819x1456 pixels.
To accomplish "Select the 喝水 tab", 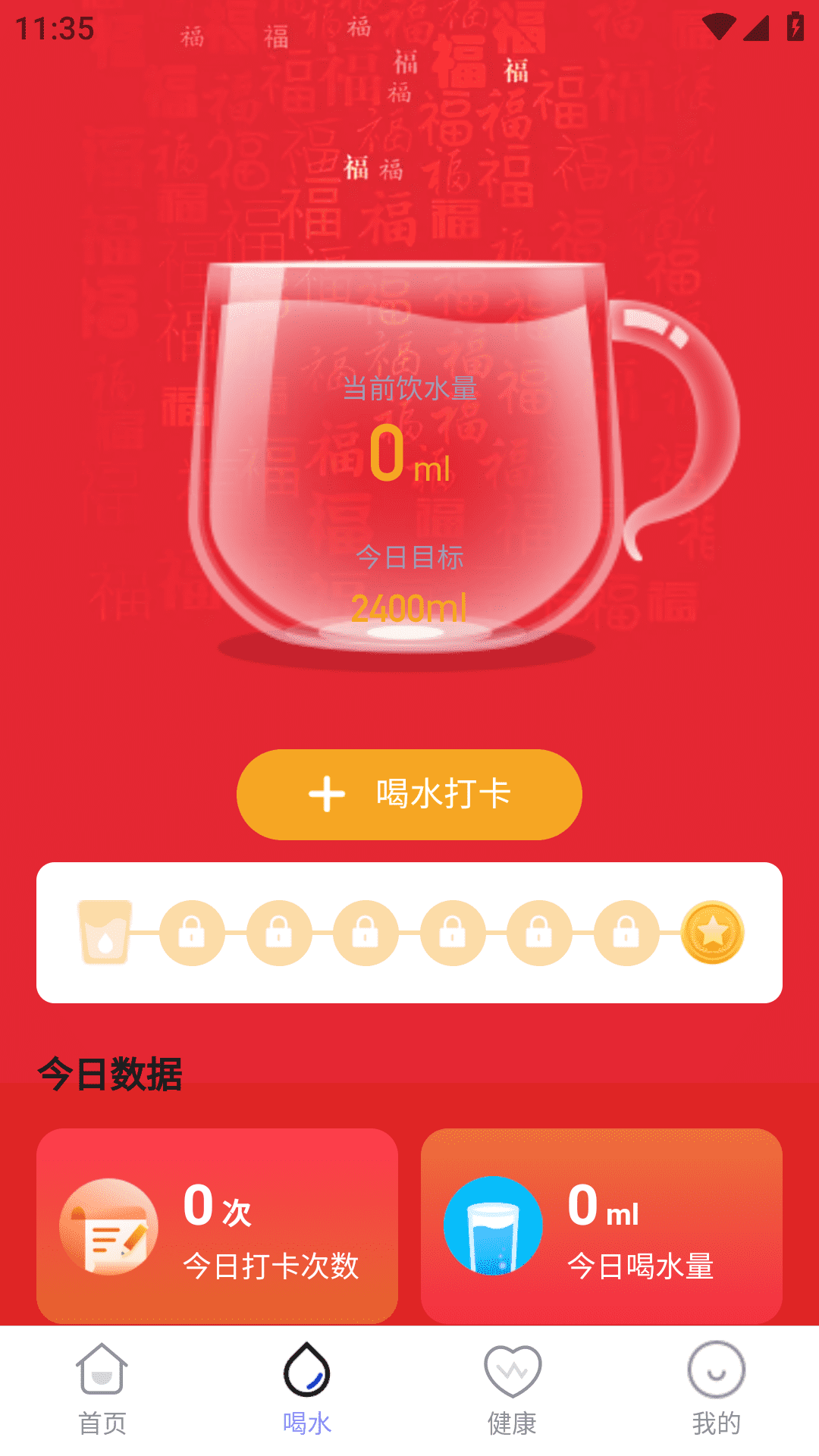I will click(x=307, y=1389).
